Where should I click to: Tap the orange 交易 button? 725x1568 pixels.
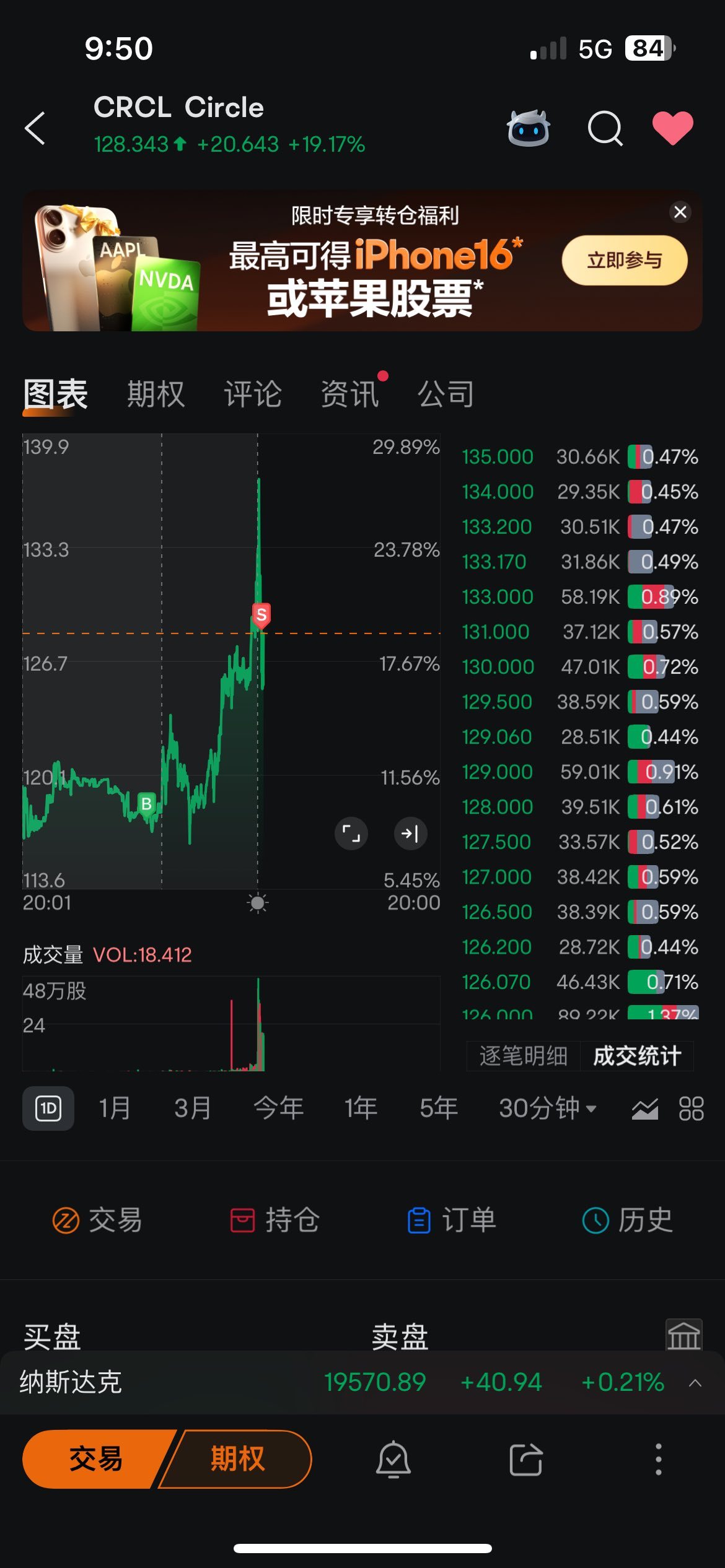click(x=96, y=1459)
